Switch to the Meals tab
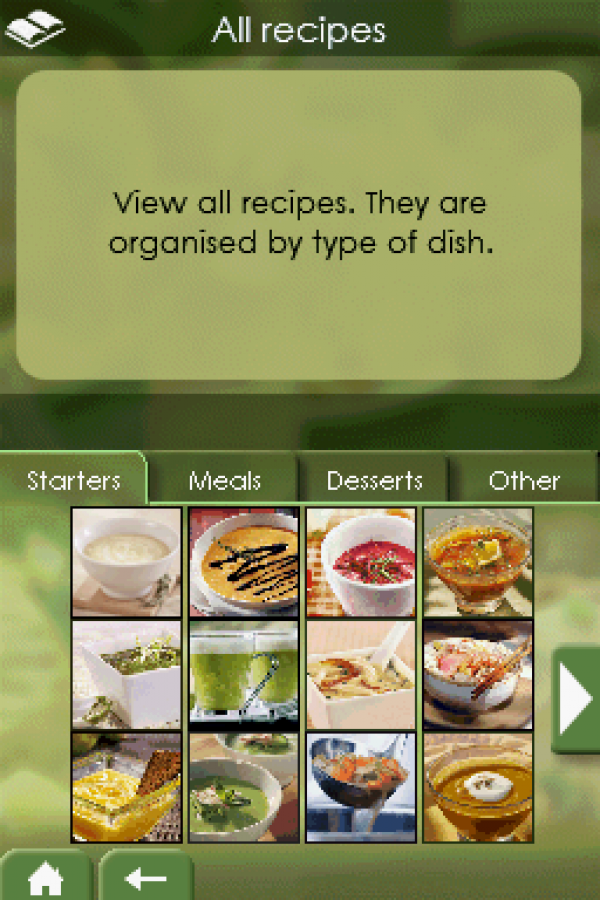600x900 pixels. point(224,481)
